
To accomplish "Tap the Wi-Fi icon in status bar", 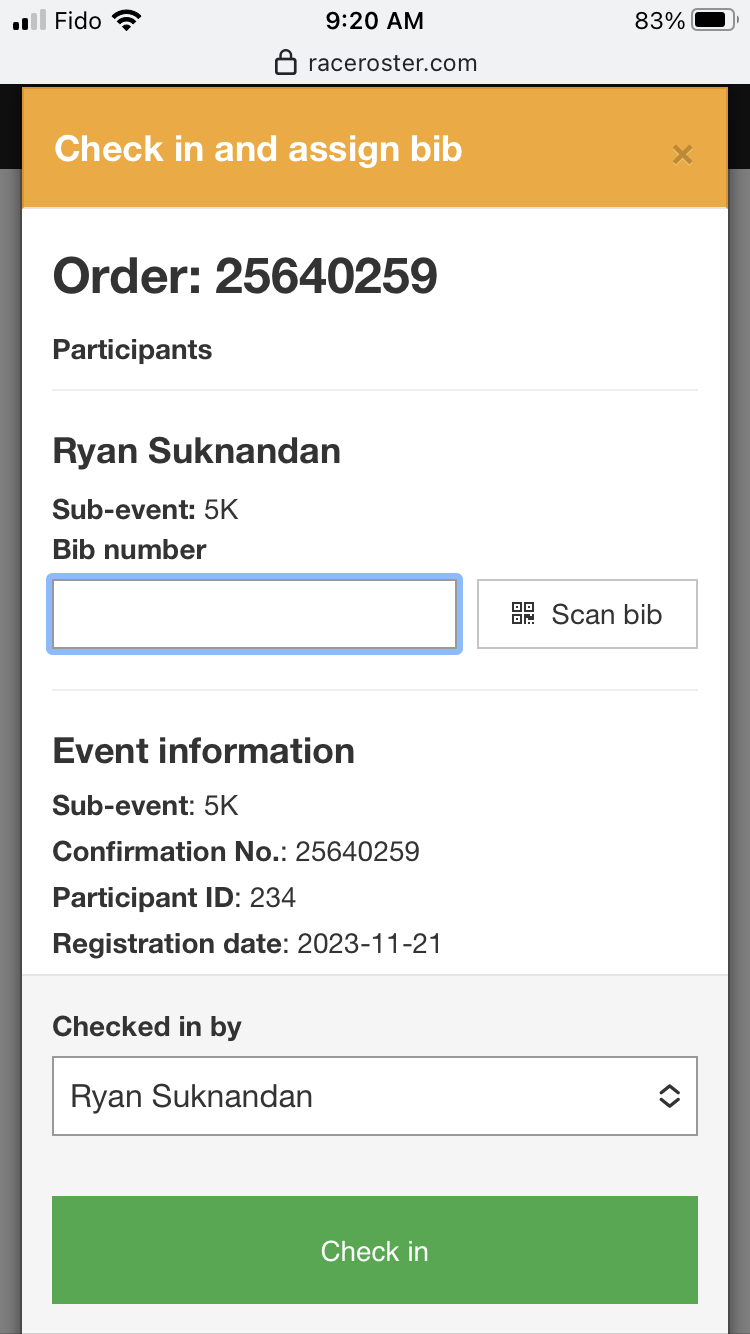I will pyautogui.click(x=125, y=19).
